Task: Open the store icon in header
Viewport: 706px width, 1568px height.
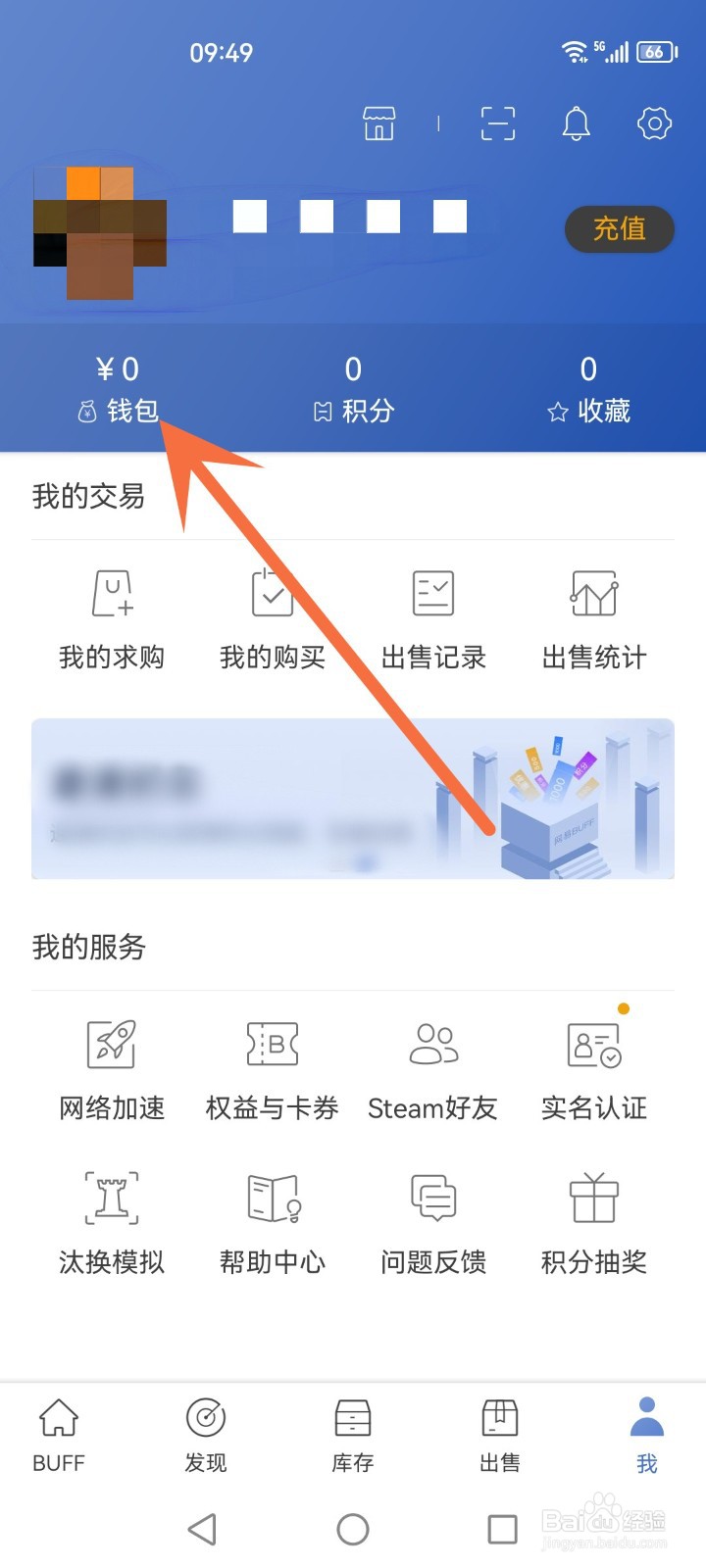Action: pos(378,124)
